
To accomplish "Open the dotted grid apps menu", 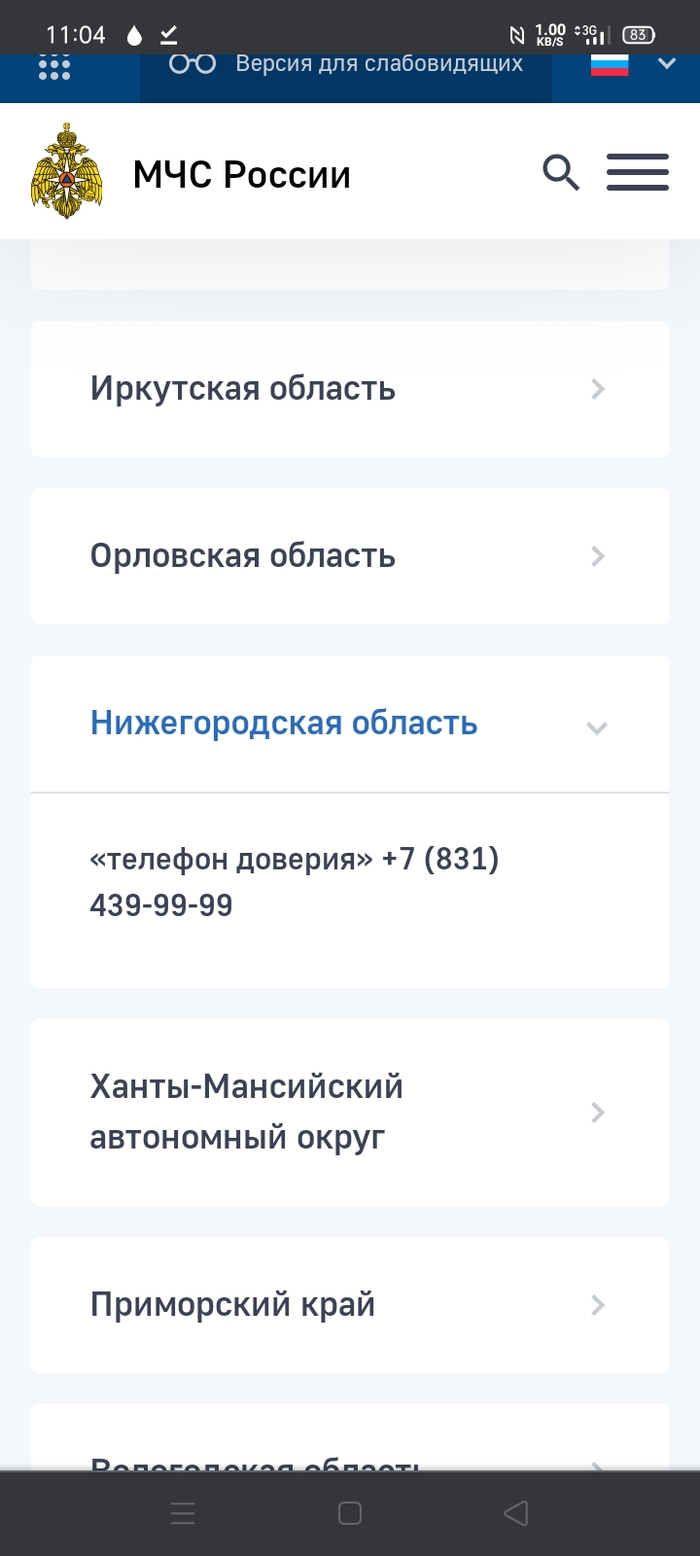I will 54,67.
